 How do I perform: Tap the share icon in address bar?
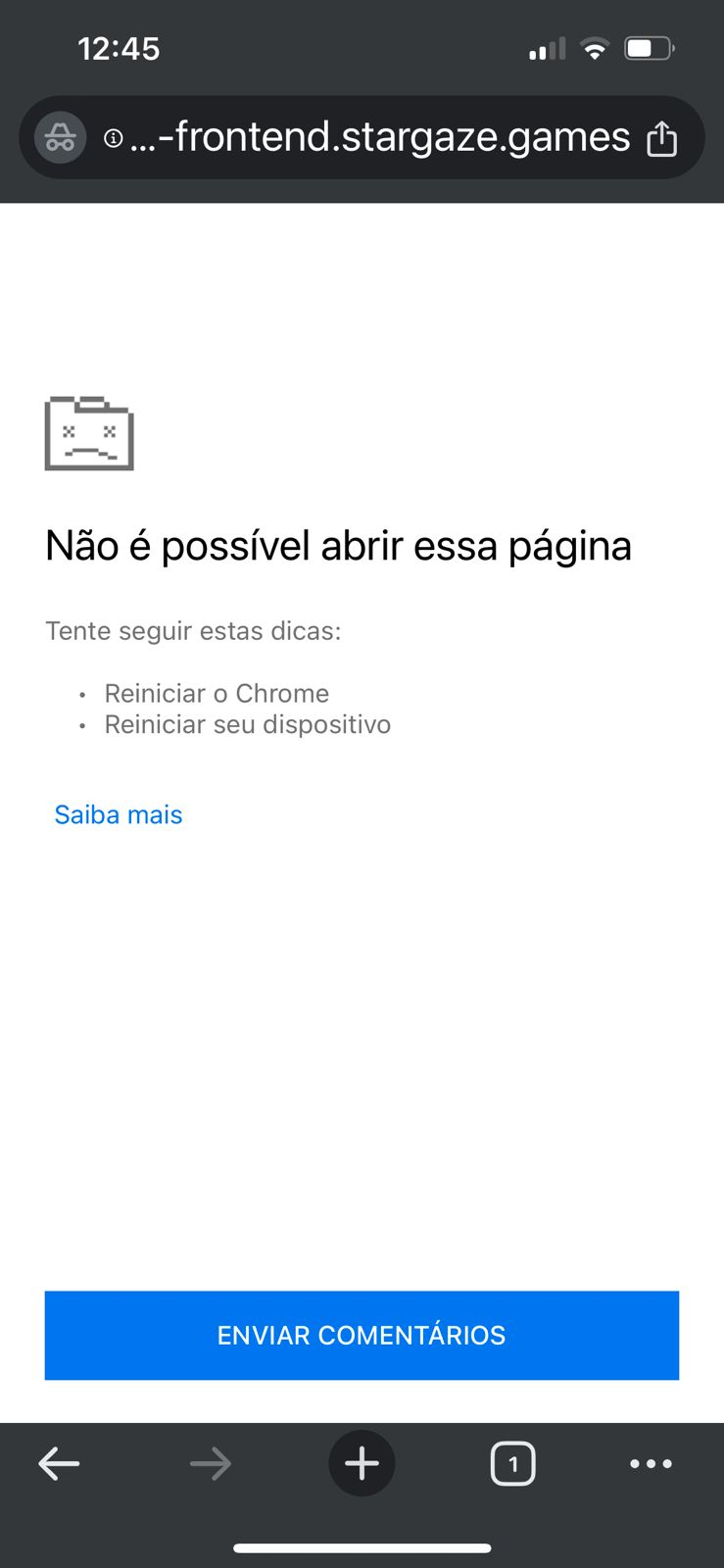[x=661, y=138]
